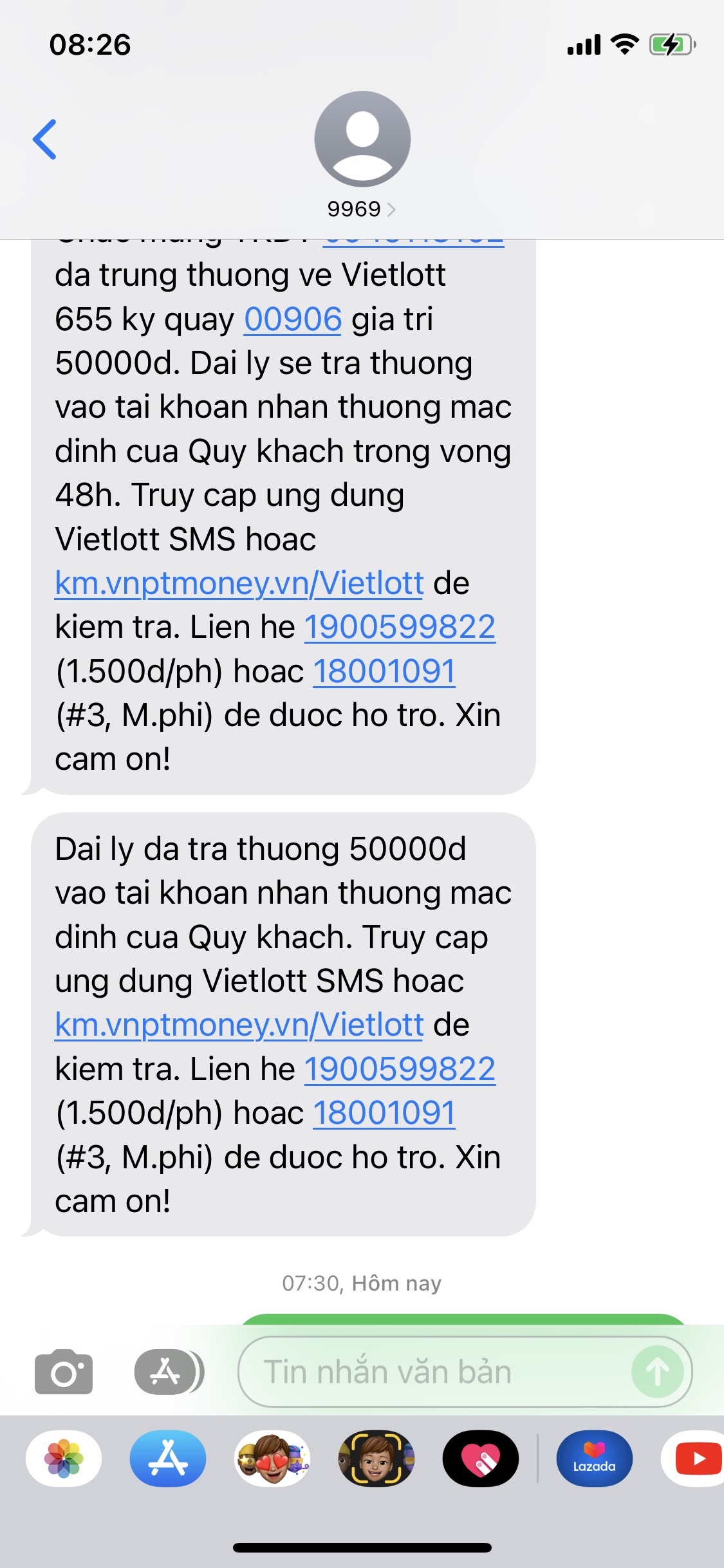Open km.vnptmoney.vn/Vietlott link in first message
The image size is (724, 1568).
click(x=239, y=583)
